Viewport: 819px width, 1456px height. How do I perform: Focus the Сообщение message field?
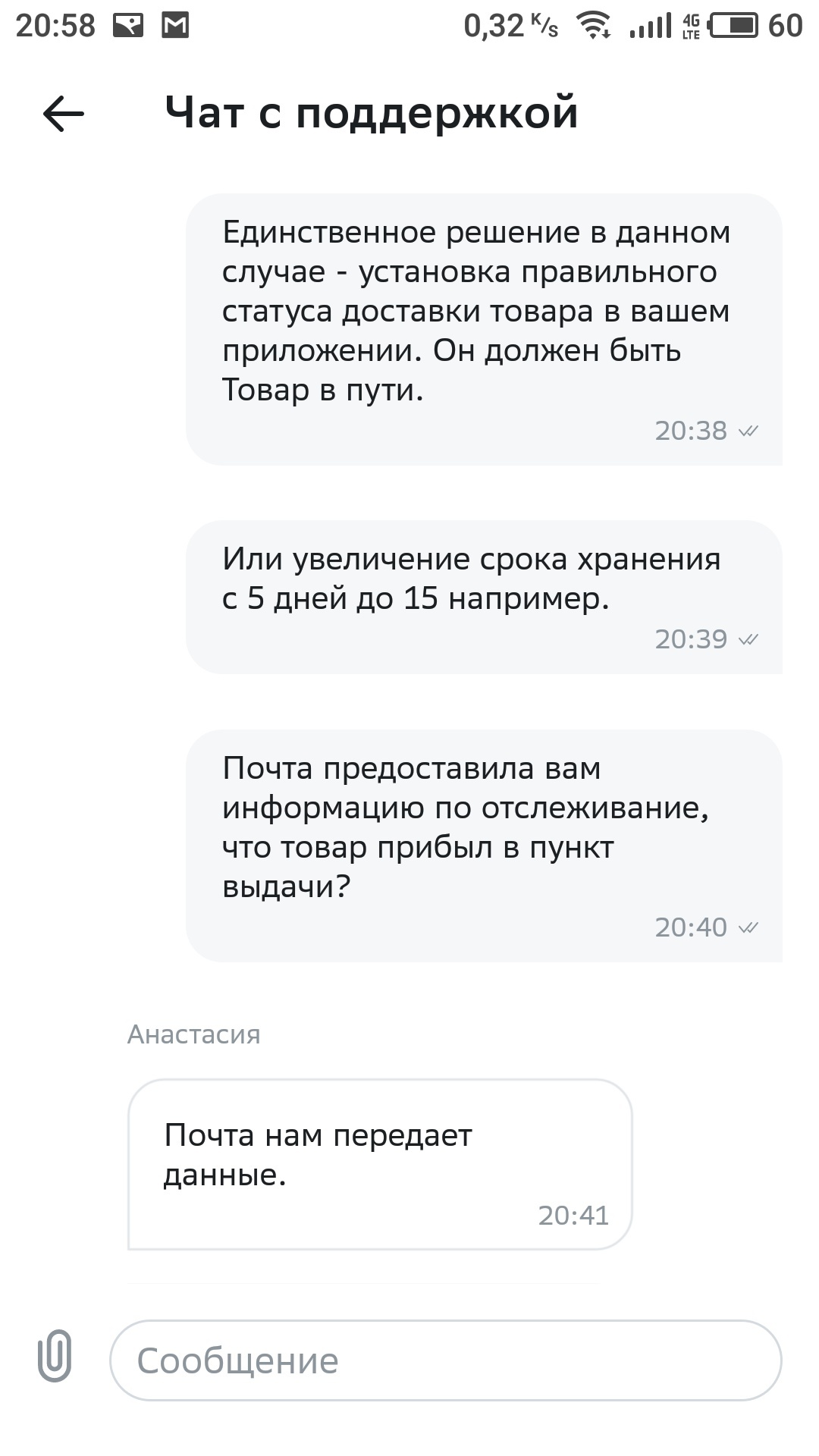[x=446, y=1360]
